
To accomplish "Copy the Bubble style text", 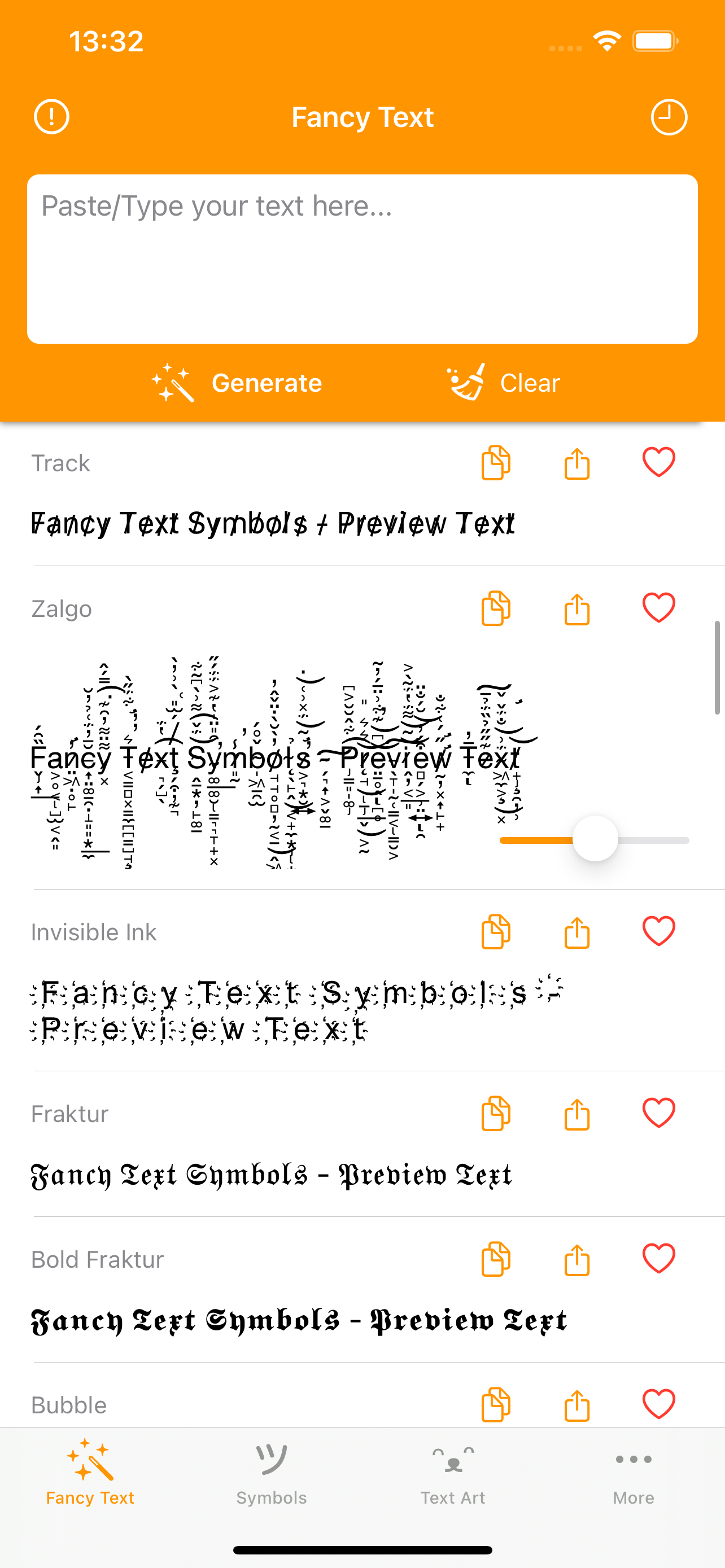I will pos(496,1404).
